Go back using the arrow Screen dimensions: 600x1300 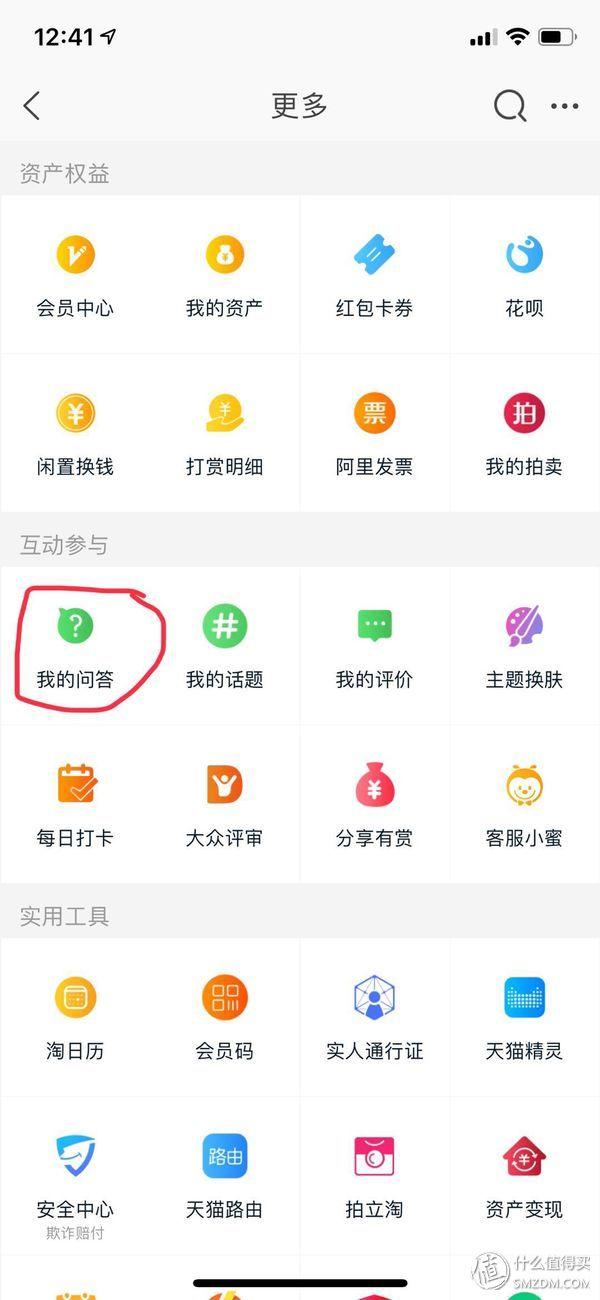(32, 105)
